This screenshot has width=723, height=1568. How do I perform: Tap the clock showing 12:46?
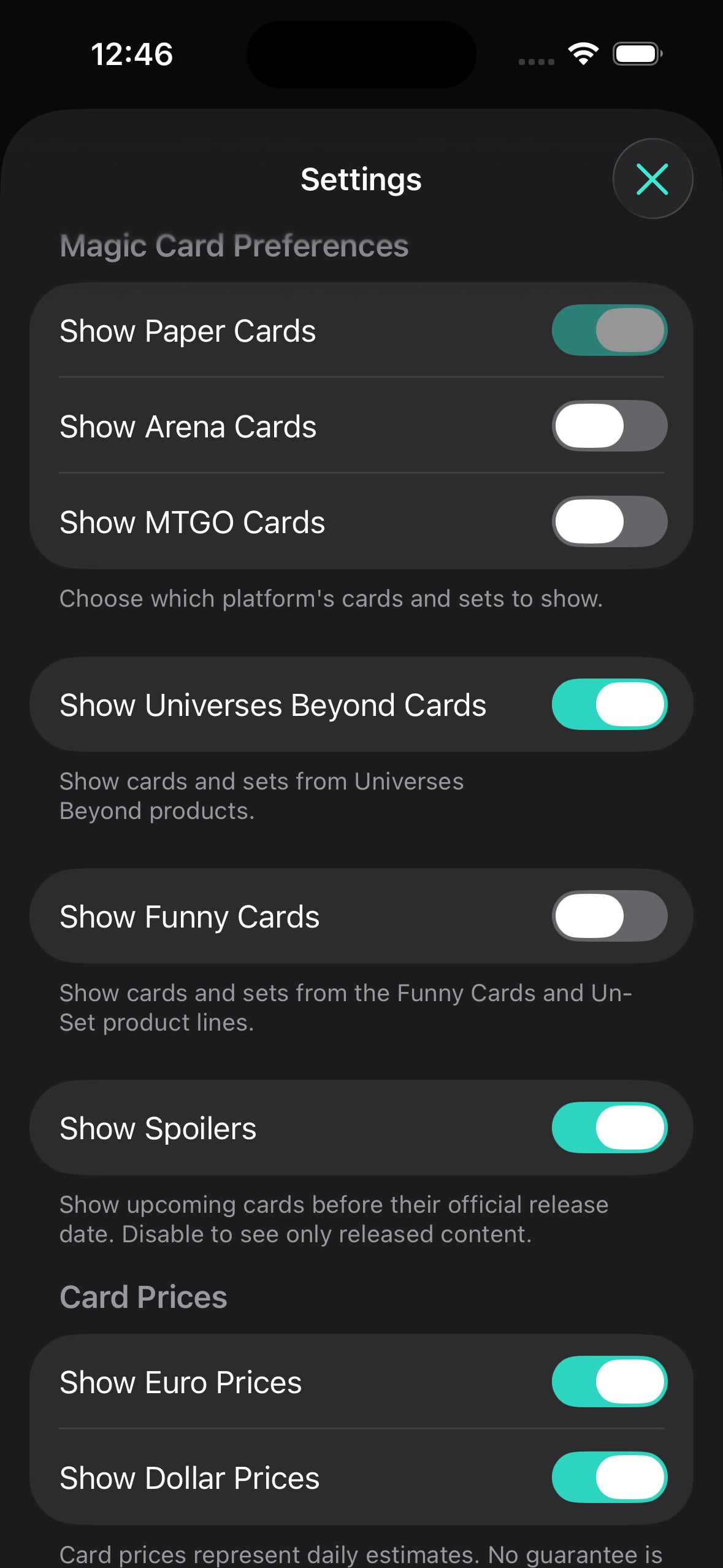132,54
